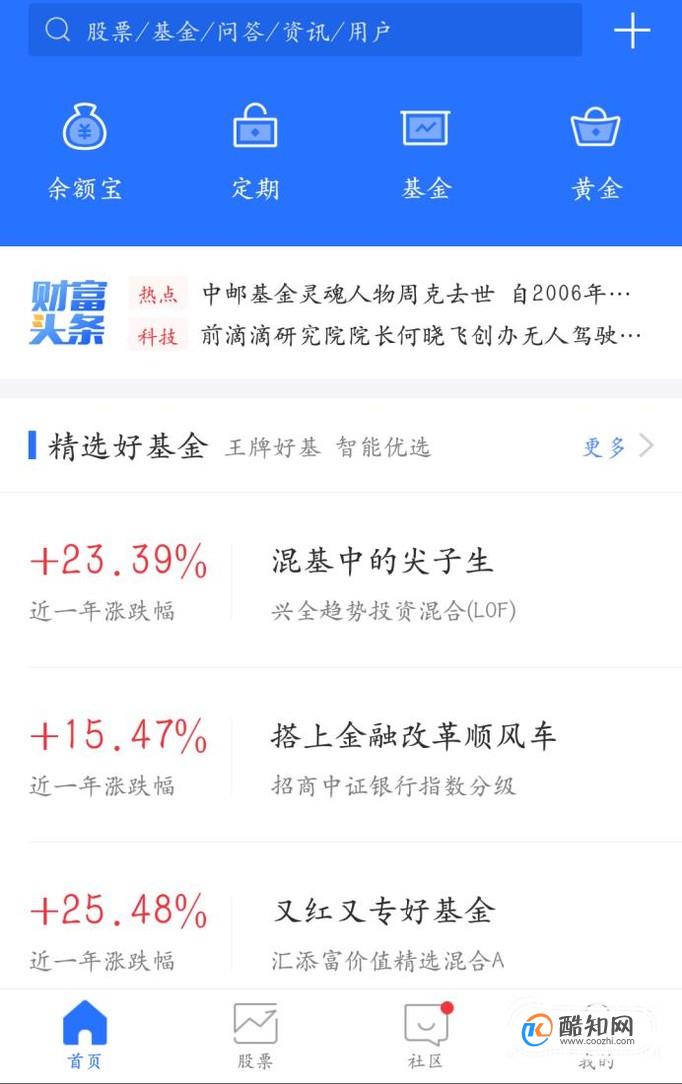Tap the plus icon at top right
The image size is (682, 1084).
(632, 31)
